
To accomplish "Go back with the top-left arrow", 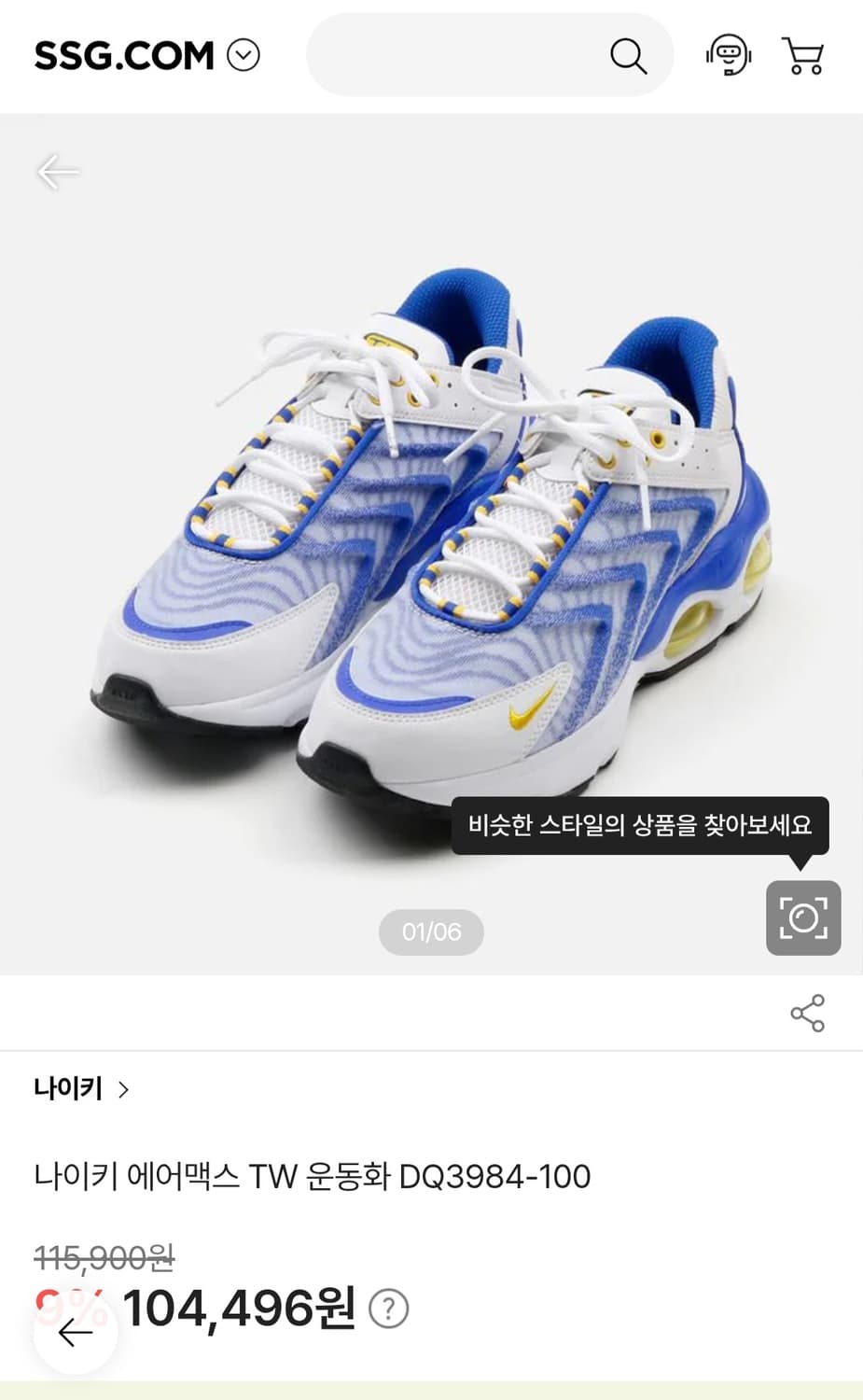I will coord(58,172).
